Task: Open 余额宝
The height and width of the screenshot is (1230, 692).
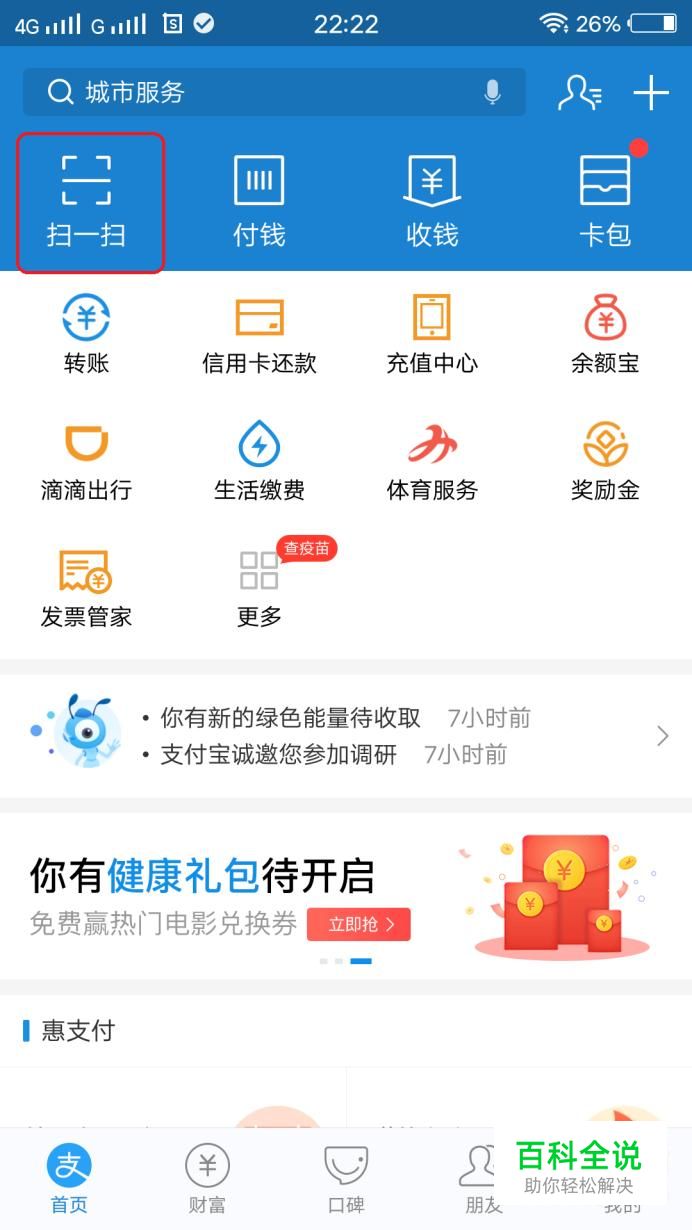Action: [x=605, y=334]
